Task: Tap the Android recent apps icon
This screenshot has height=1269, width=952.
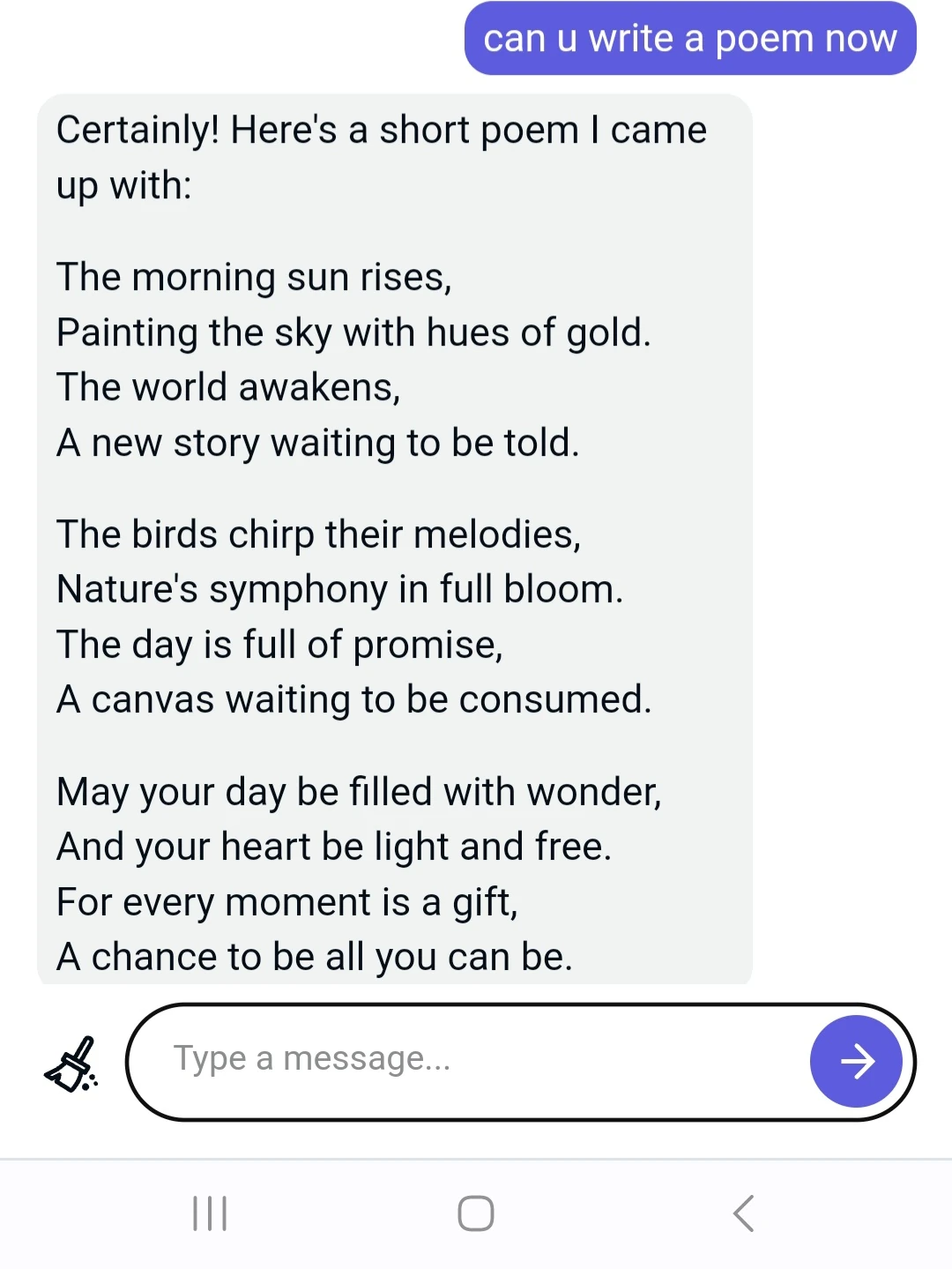Action: click(x=208, y=1213)
